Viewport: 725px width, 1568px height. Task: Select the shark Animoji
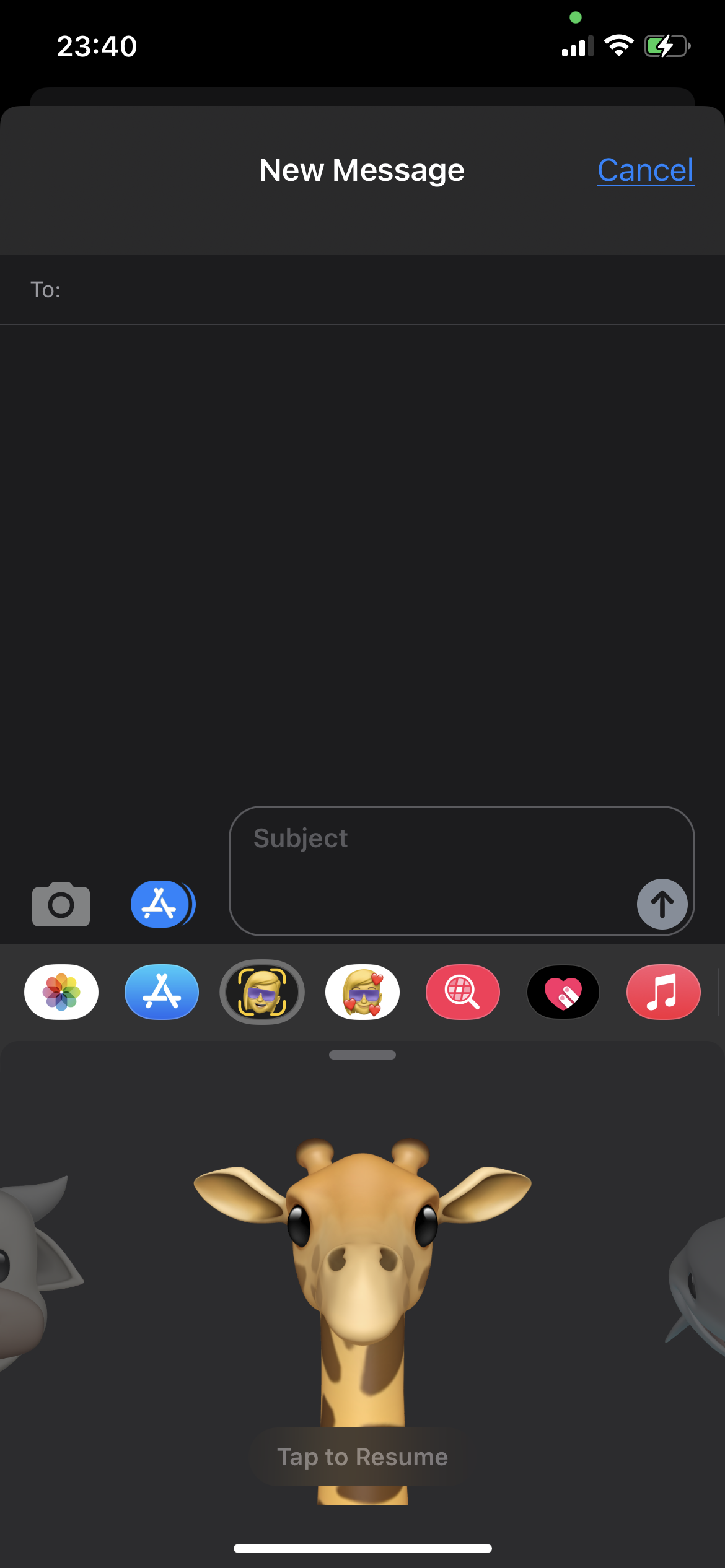point(700,1282)
